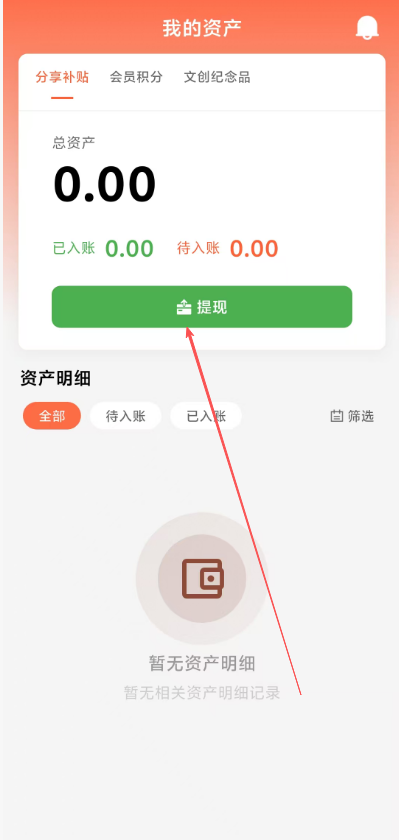Open the notifications bell
Viewport: 399px width, 840px height.
pos(367,27)
